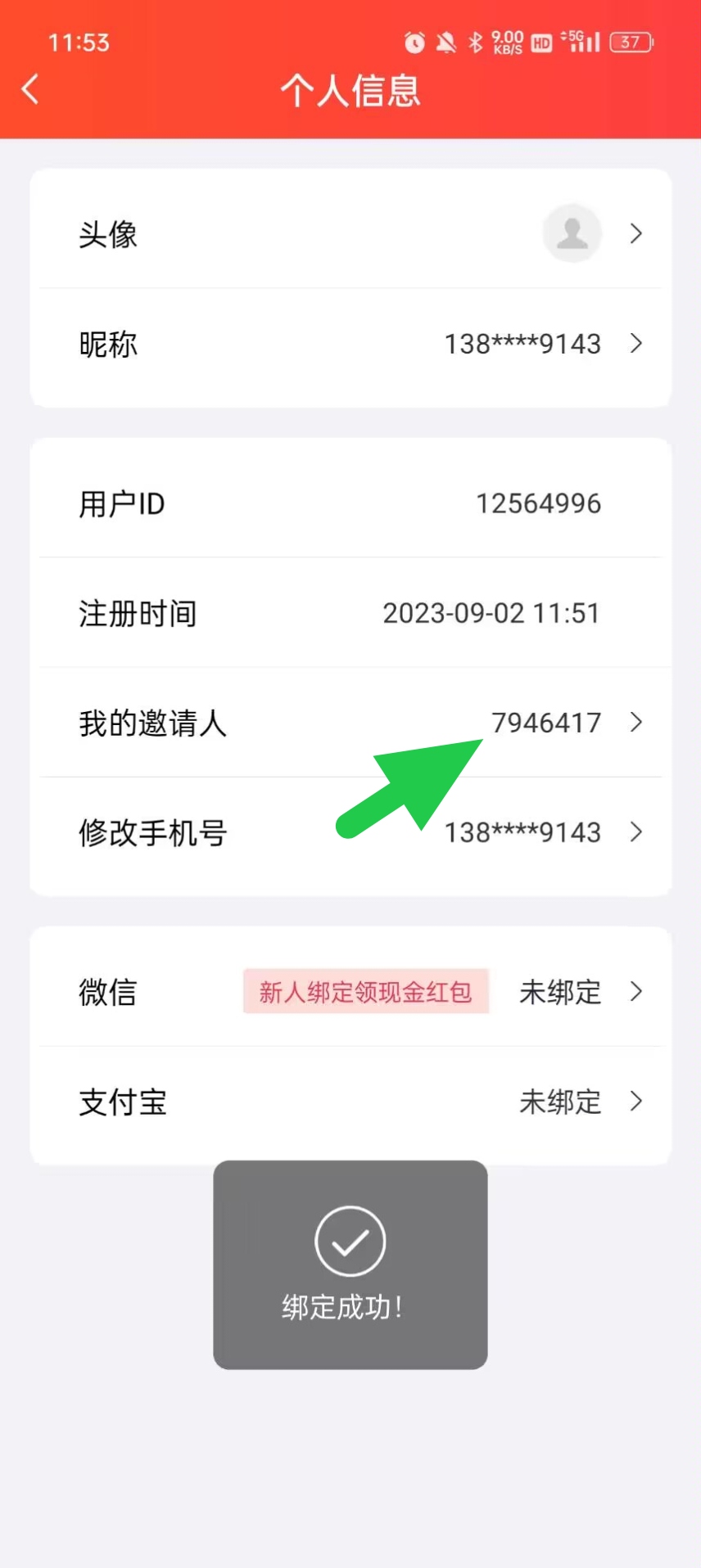Go back from the 个人信息 page

[31, 89]
